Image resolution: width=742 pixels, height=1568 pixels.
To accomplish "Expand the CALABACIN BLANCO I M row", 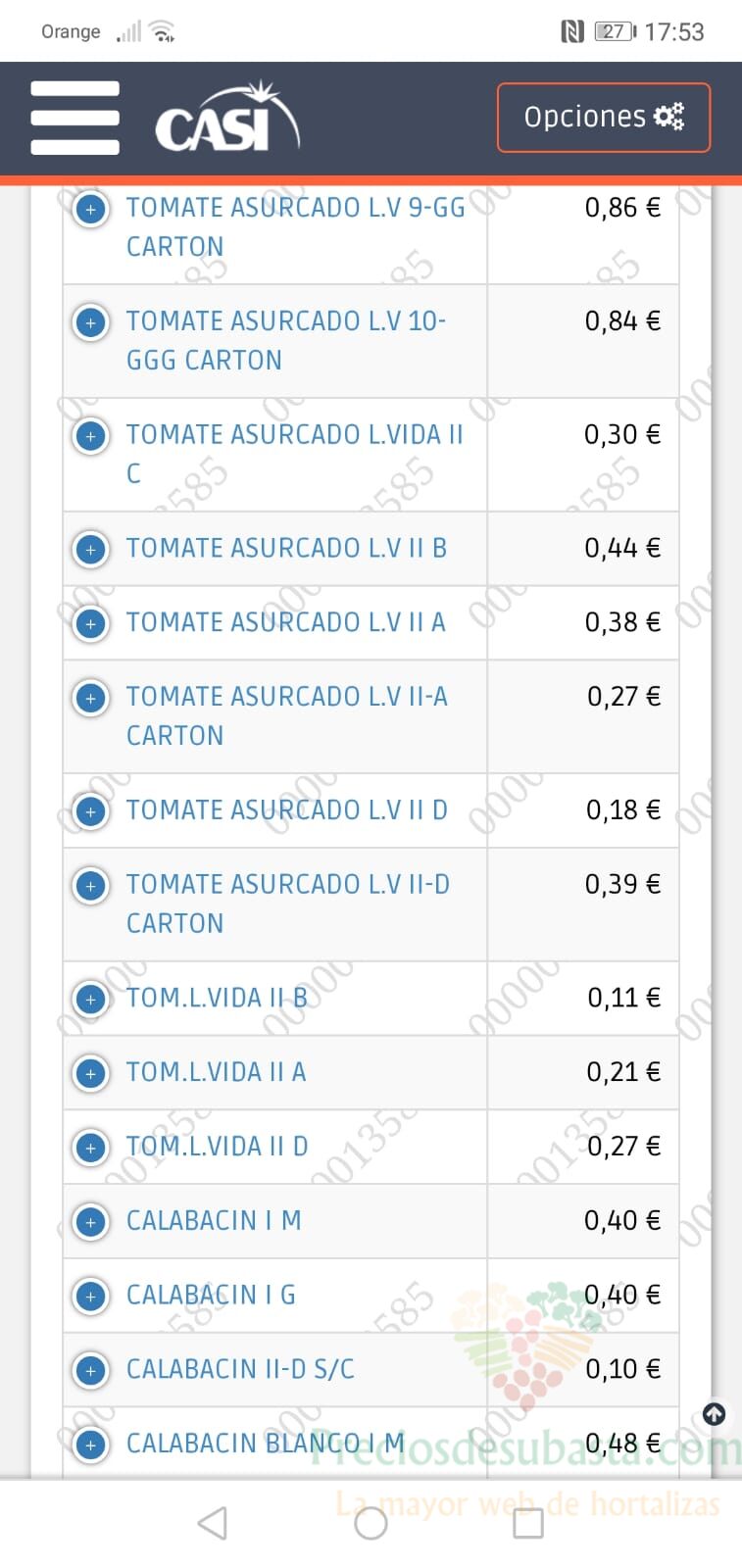I will tap(91, 1445).
